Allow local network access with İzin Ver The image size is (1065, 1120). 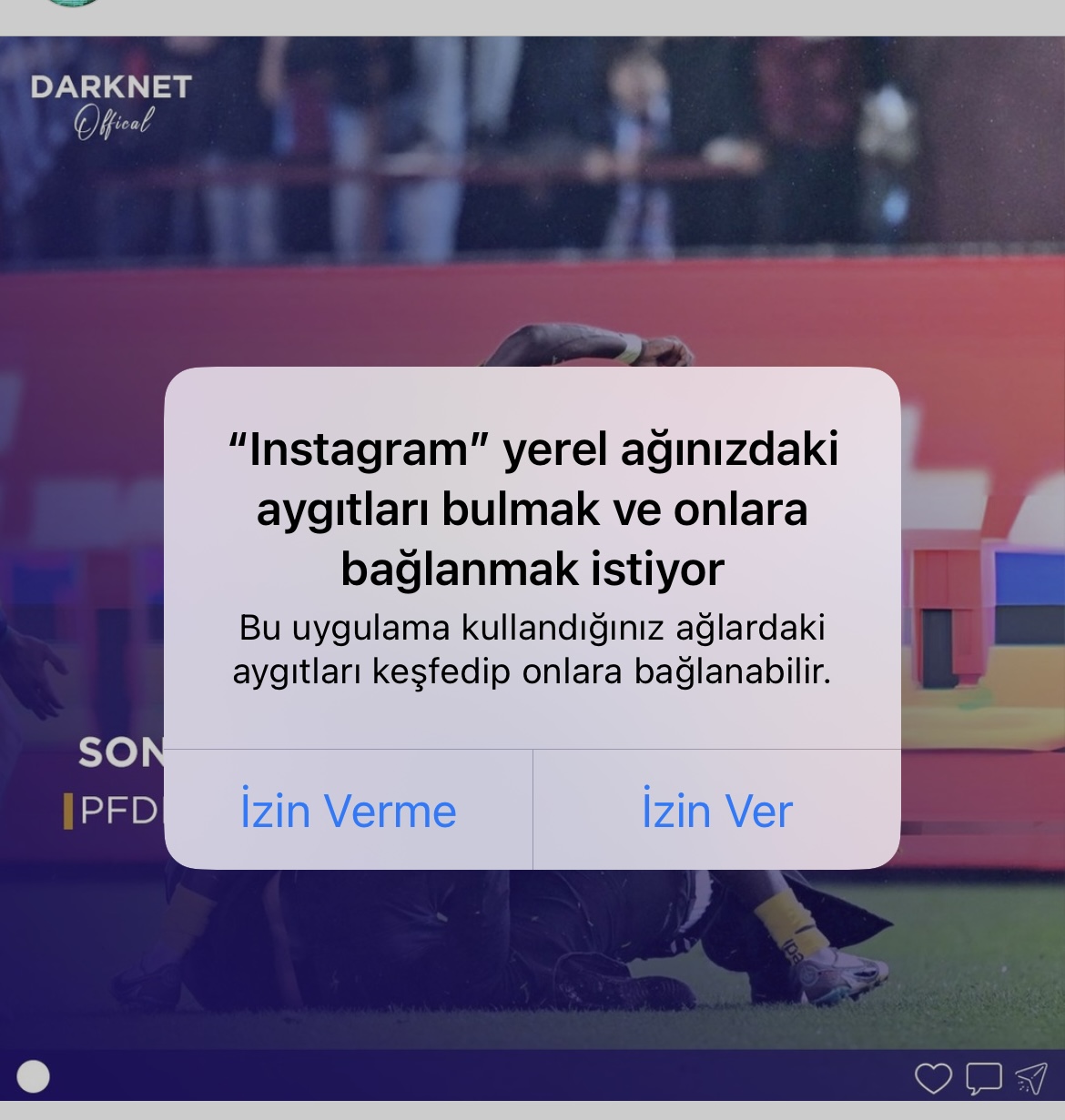click(x=716, y=810)
